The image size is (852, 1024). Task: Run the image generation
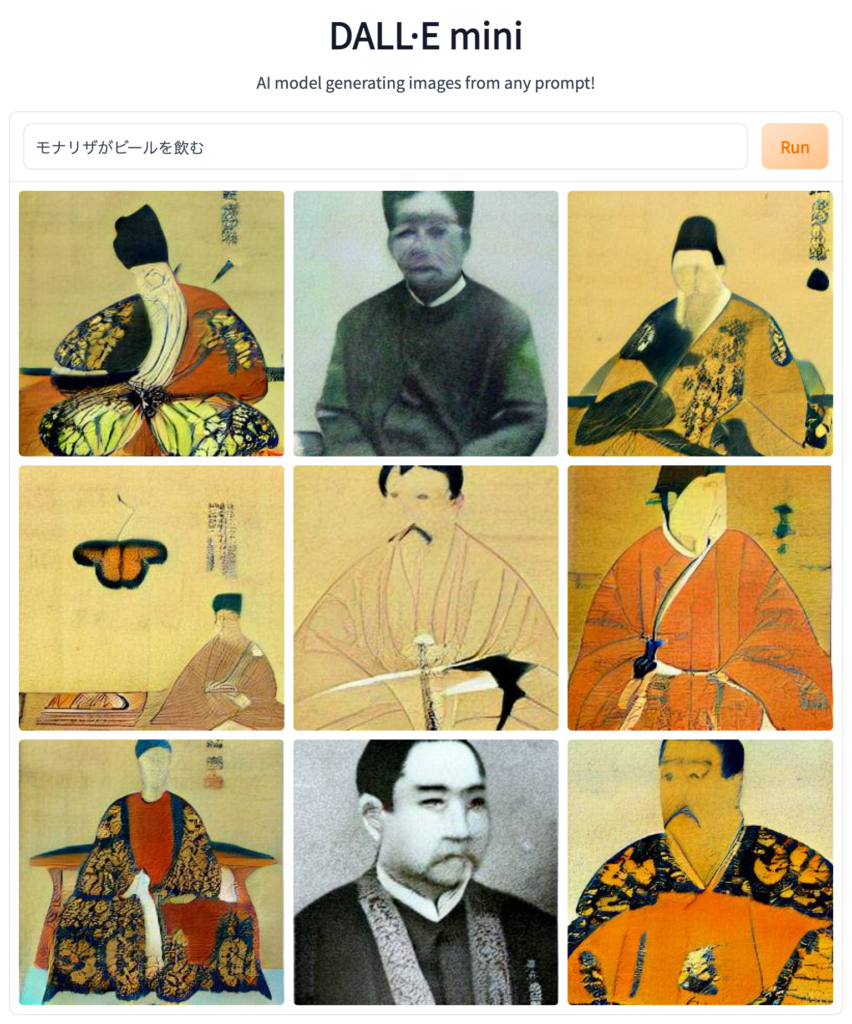tap(794, 147)
